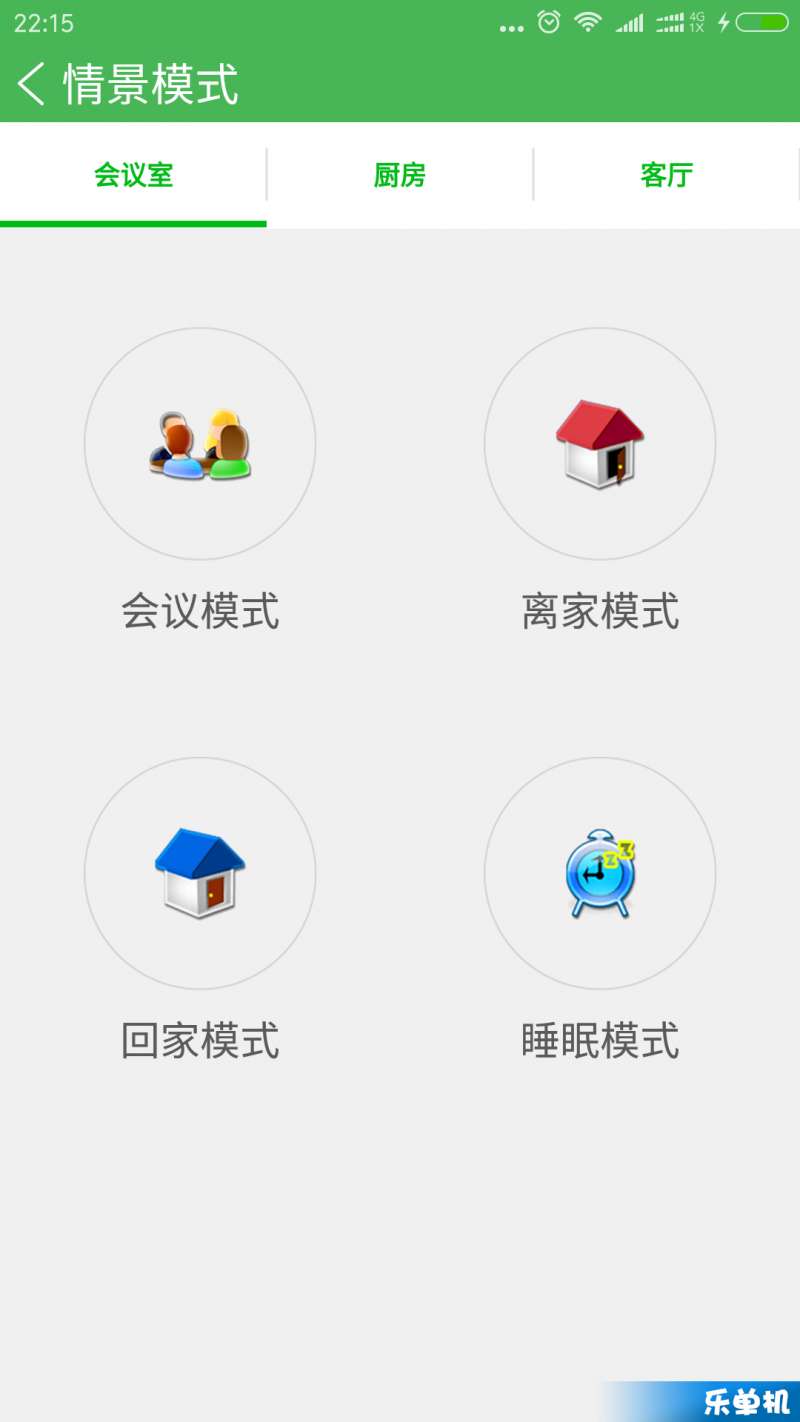Switch to the 厨房 tab
Screen dimensions: 800x1422
(400, 175)
